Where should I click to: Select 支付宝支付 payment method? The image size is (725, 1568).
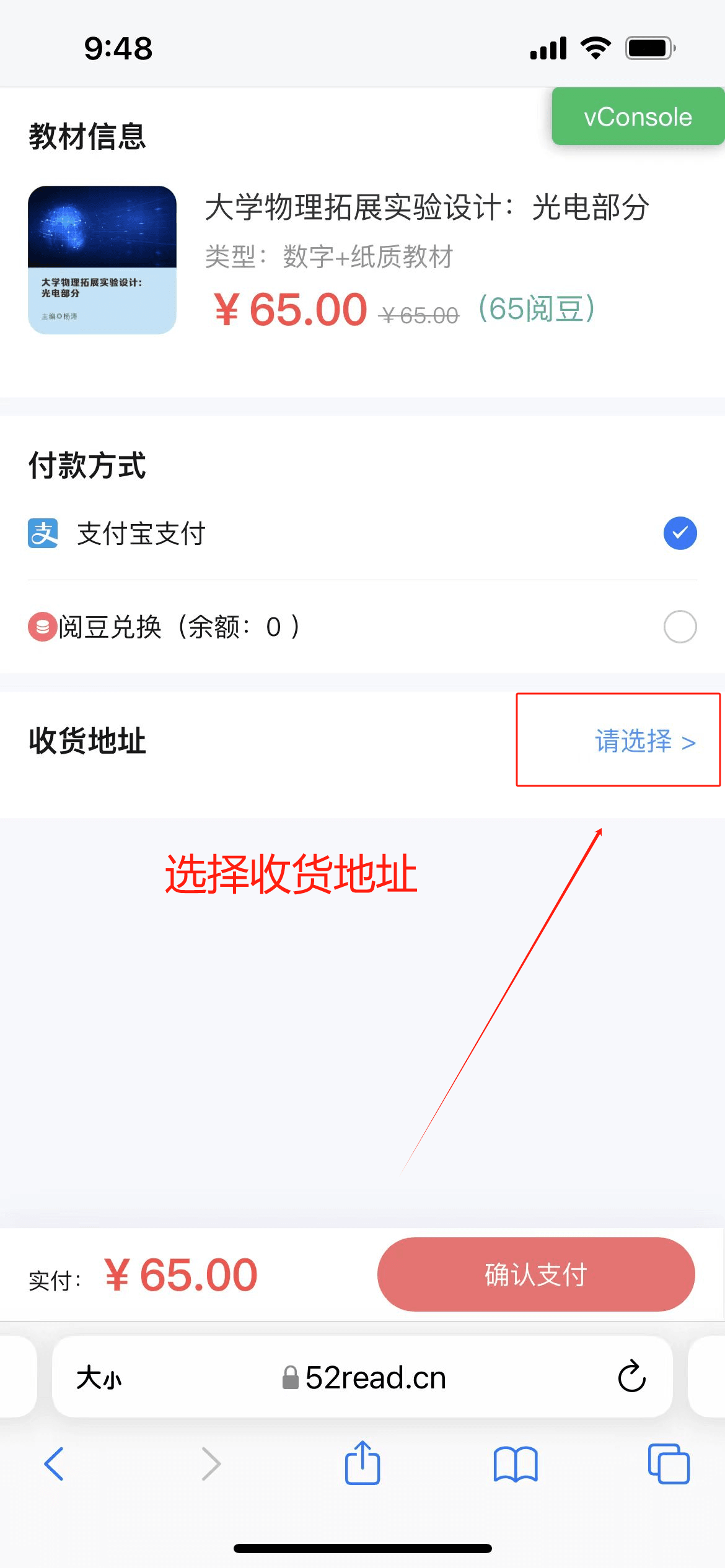pyautogui.click(x=679, y=533)
